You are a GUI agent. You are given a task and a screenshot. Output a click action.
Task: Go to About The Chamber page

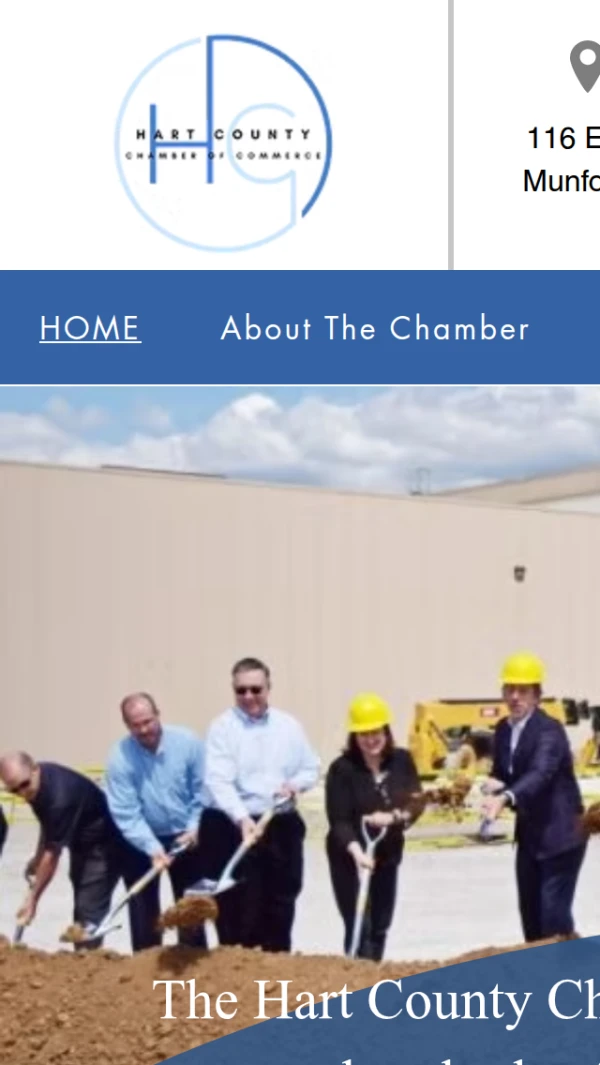click(x=374, y=328)
